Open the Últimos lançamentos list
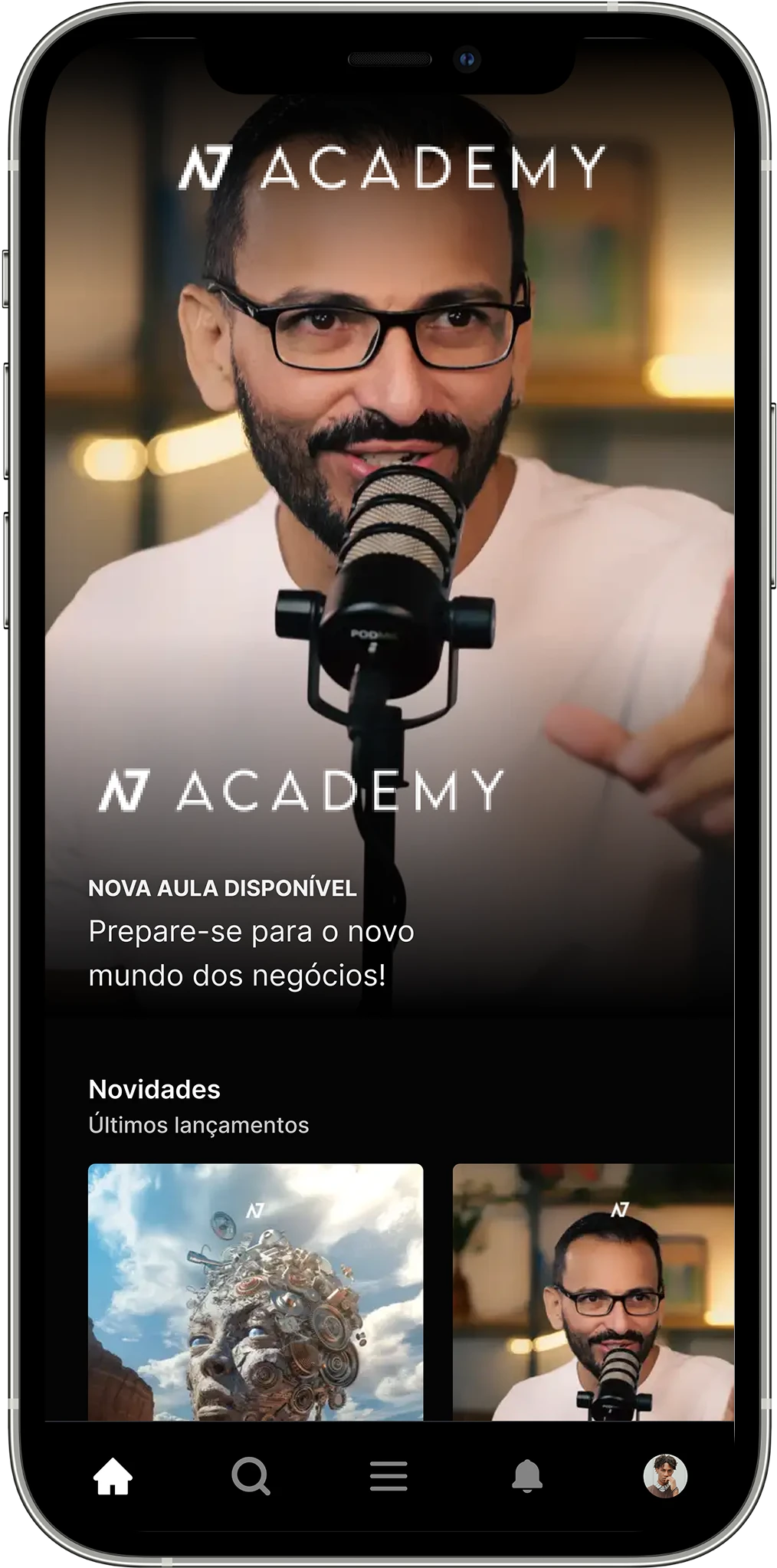Image resolution: width=777 pixels, height=1568 pixels. tap(198, 1126)
